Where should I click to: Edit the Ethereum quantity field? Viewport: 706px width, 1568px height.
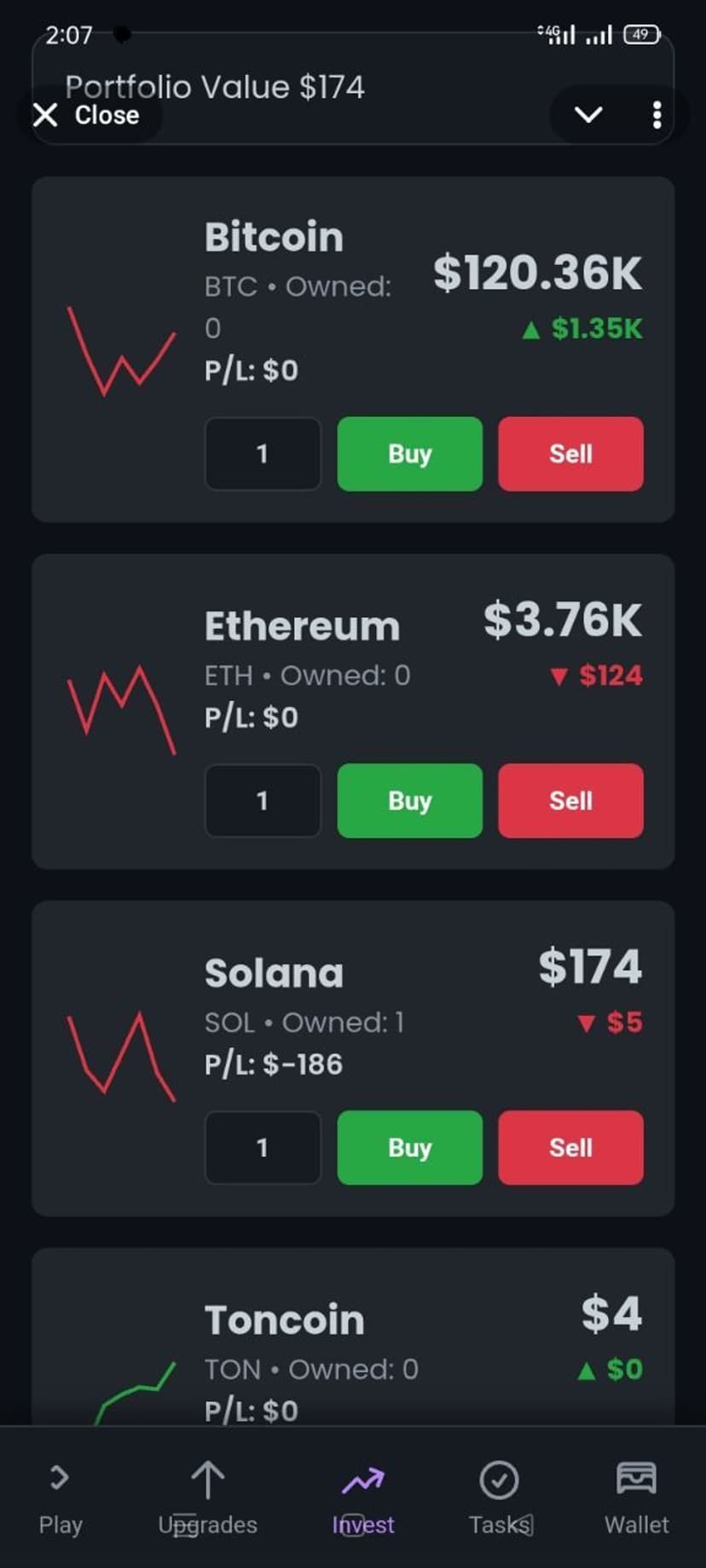(x=263, y=800)
